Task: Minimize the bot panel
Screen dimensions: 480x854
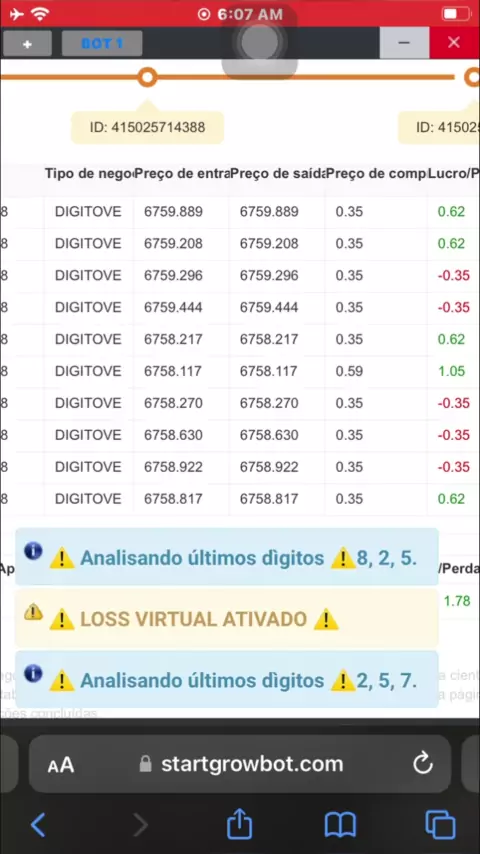Action: coord(404,42)
